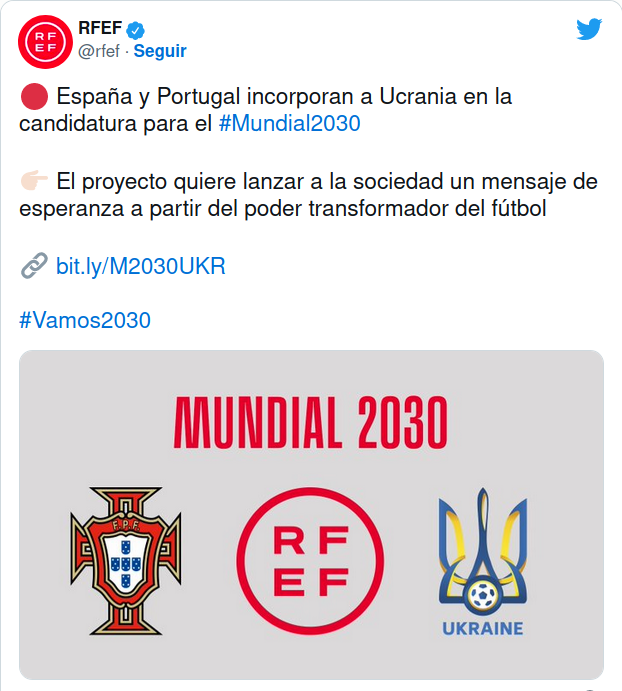
Task: Open the bit.ly/M2030UKR link
Action: coord(140,267)
